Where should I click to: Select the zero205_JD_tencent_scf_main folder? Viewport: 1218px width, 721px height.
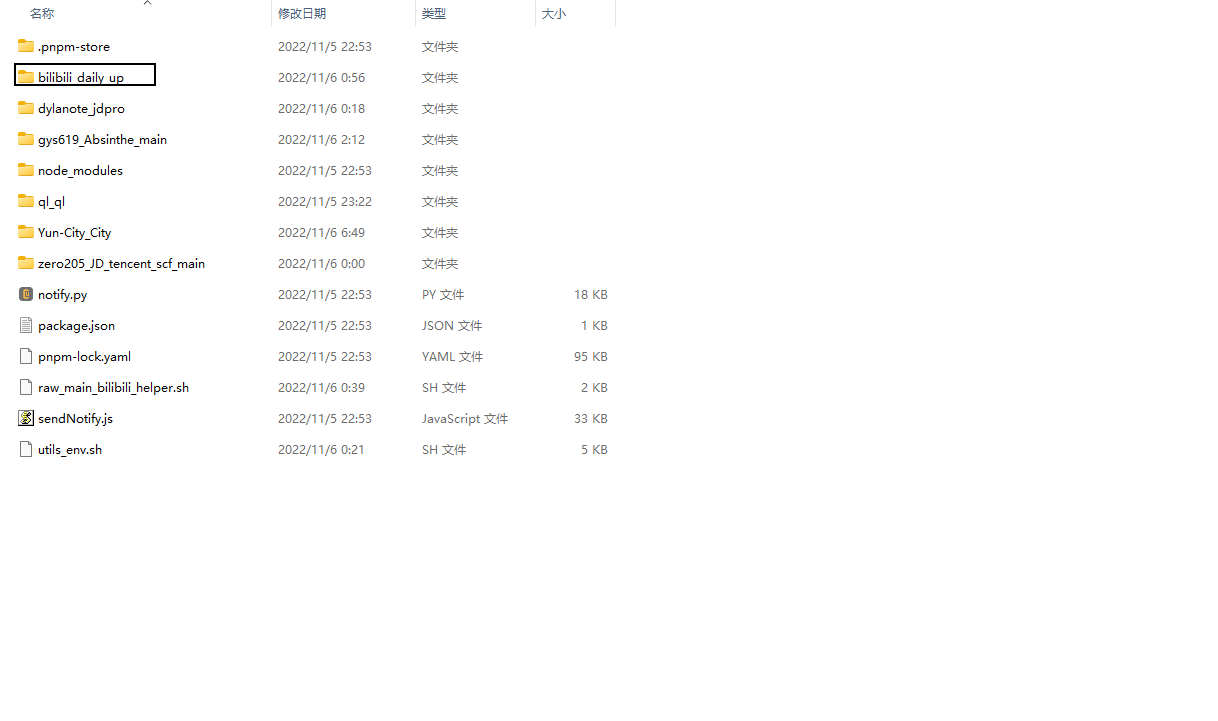(x=121, y=263)
